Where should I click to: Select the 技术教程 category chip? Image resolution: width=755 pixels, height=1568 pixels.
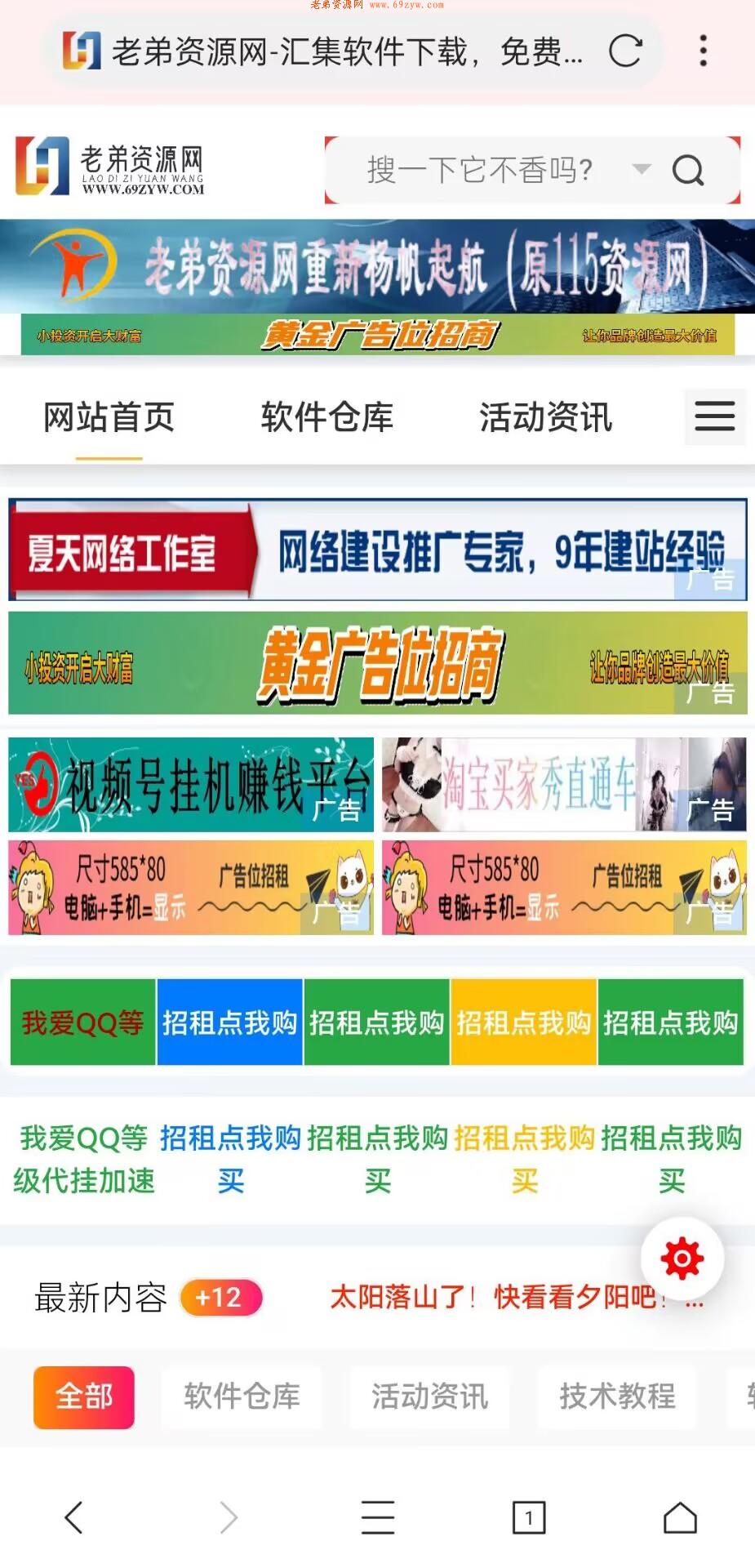pyautogui.click(x=617, y=1396)
